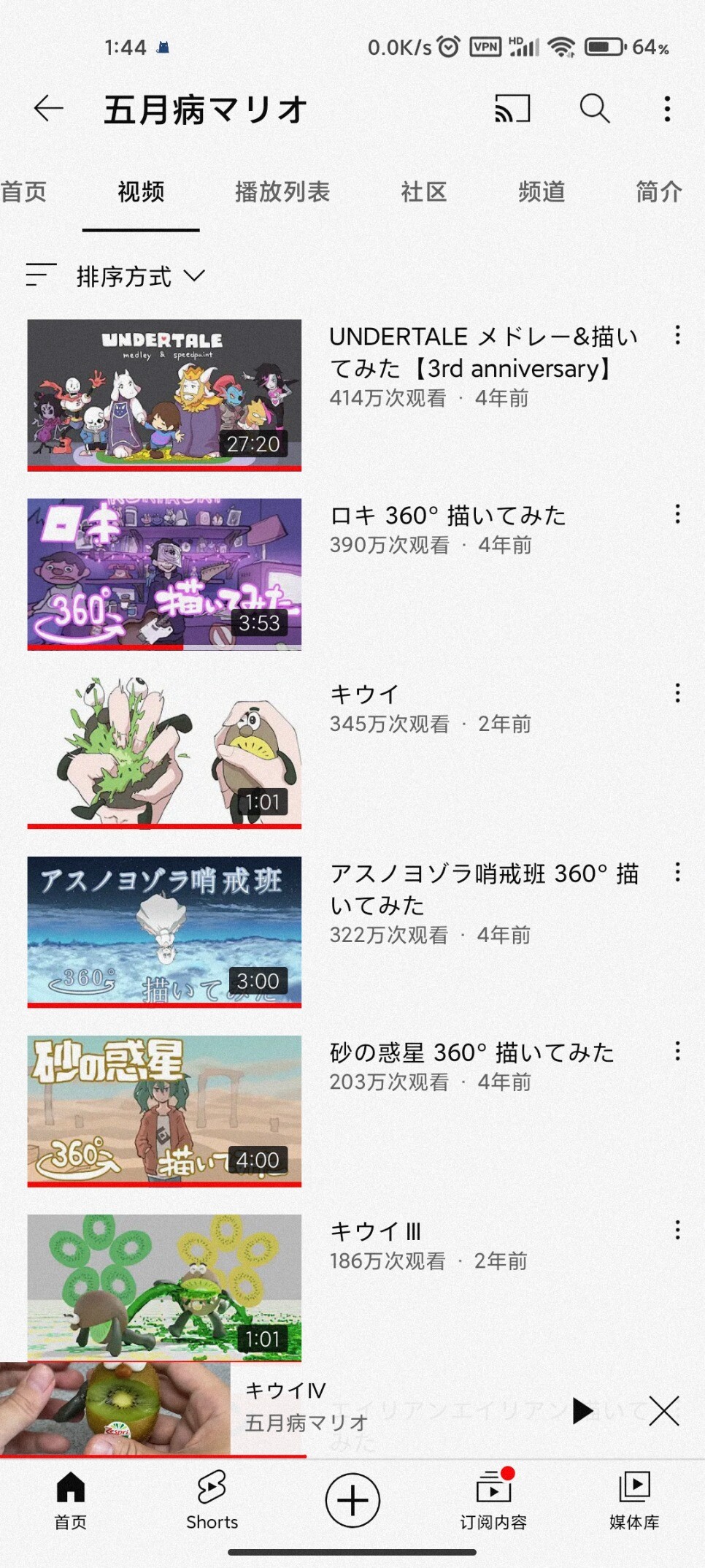The width and height of the screenshot is (705, 1568).
Task: Switch to the 社区 tab
Action: pos(424,192)
